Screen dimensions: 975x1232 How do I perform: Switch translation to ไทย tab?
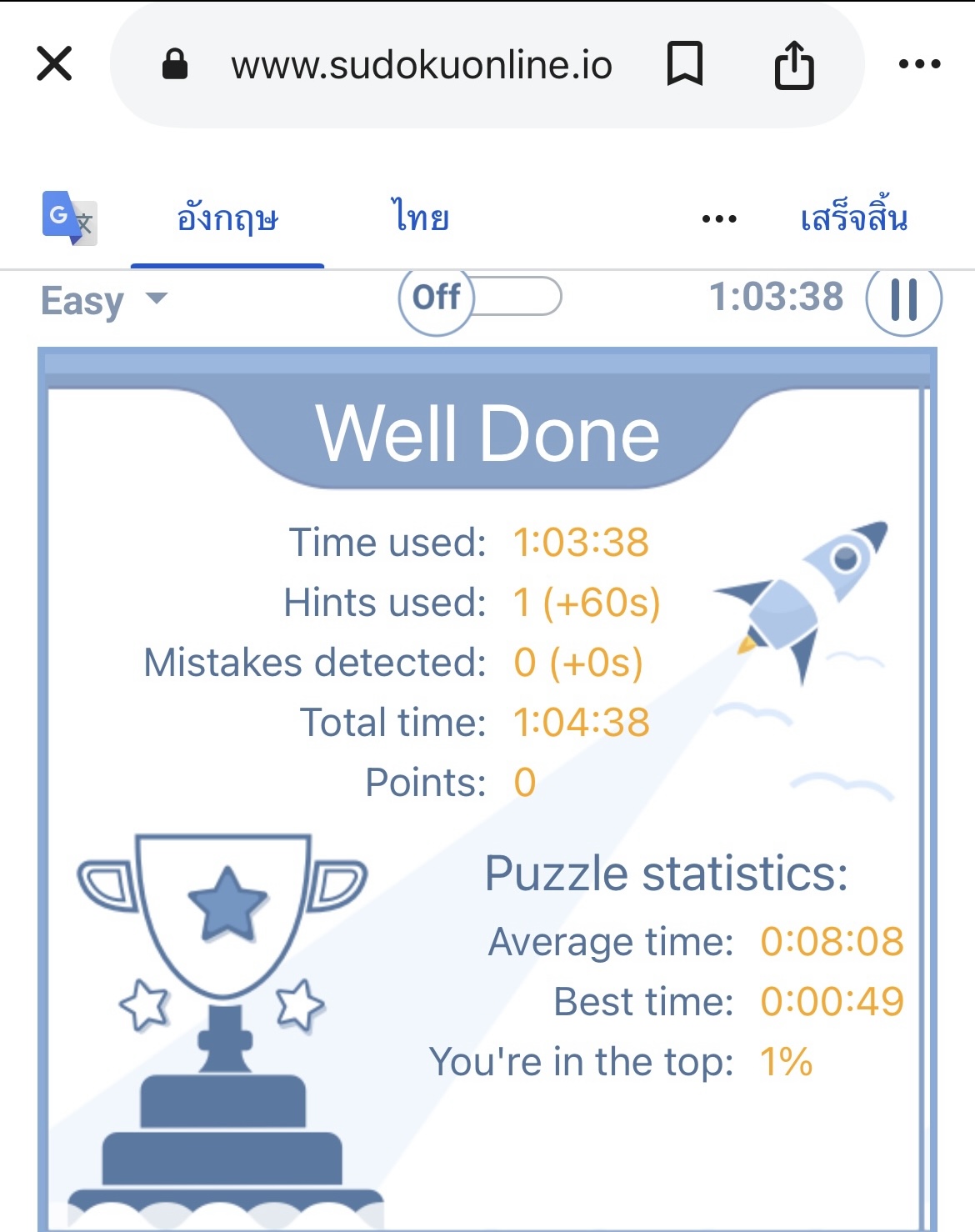click(x=421, y=218)
